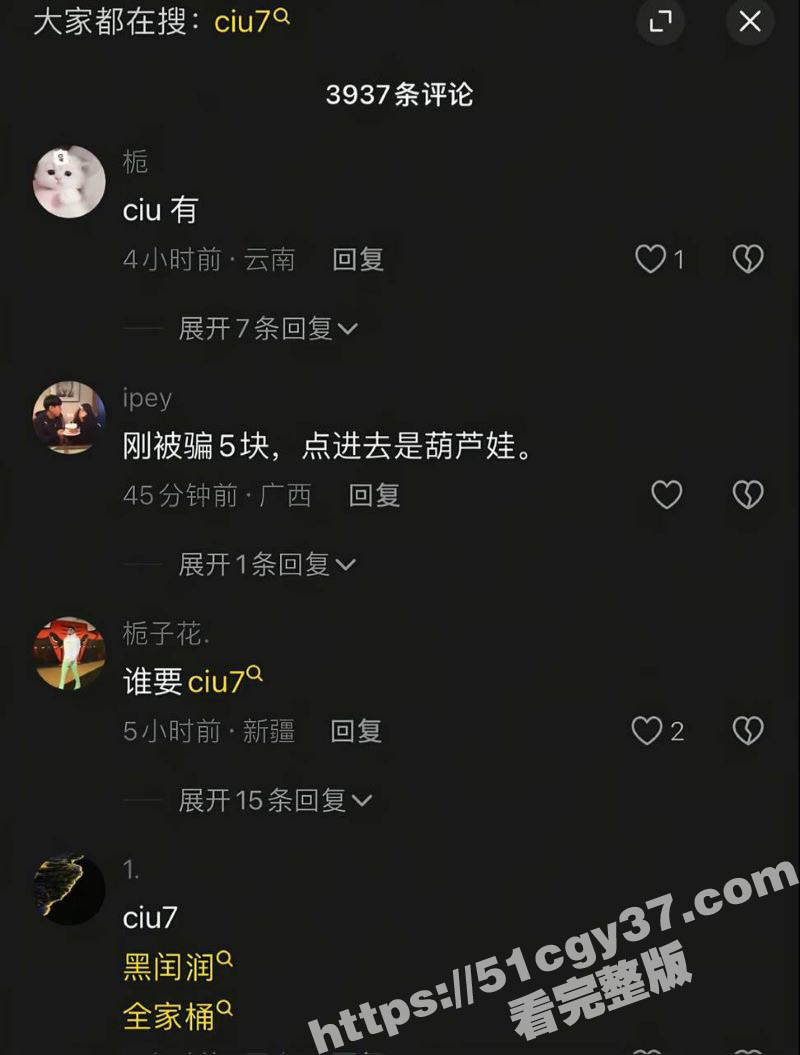Viewport: 800px width, 1055px height.
Task: Open ipey's profile avatar
Action: click(69, 417)
